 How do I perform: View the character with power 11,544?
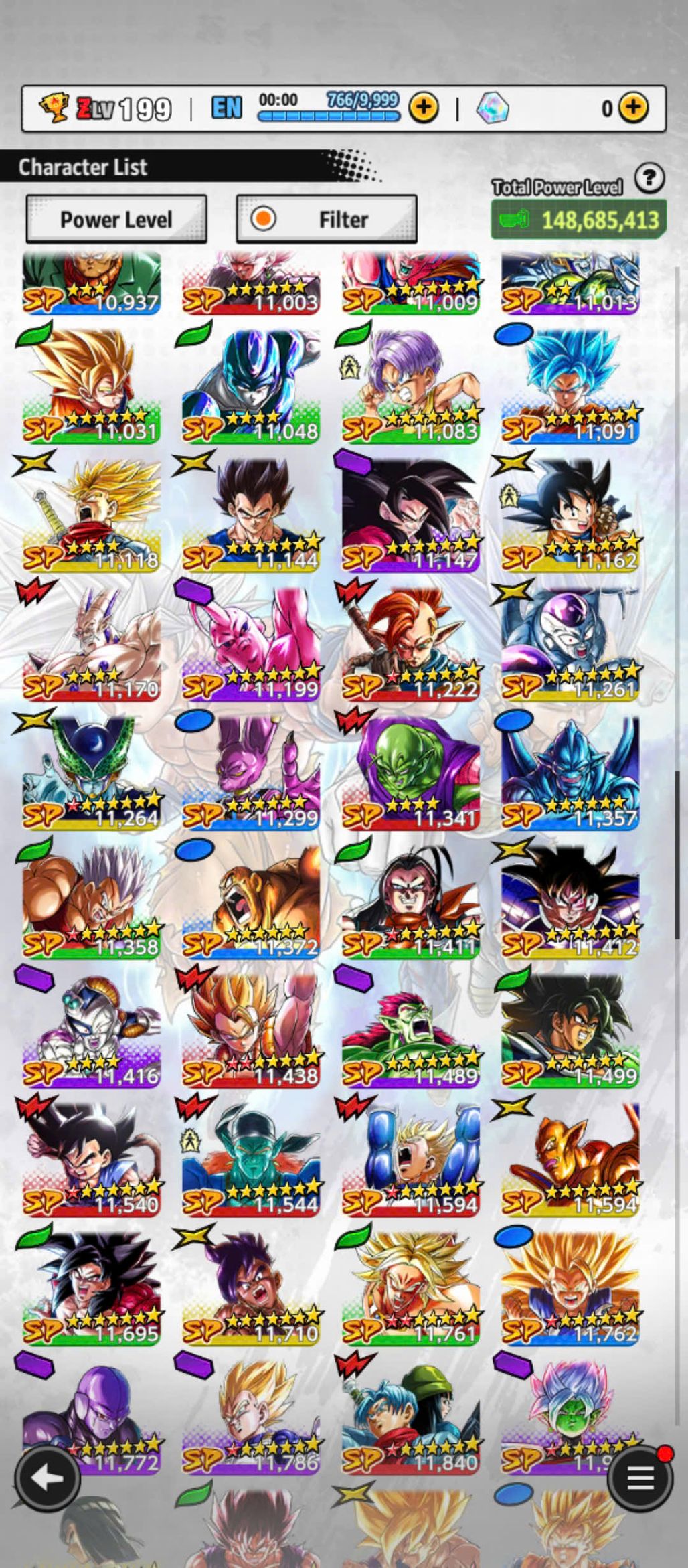tap(251, 1160)
